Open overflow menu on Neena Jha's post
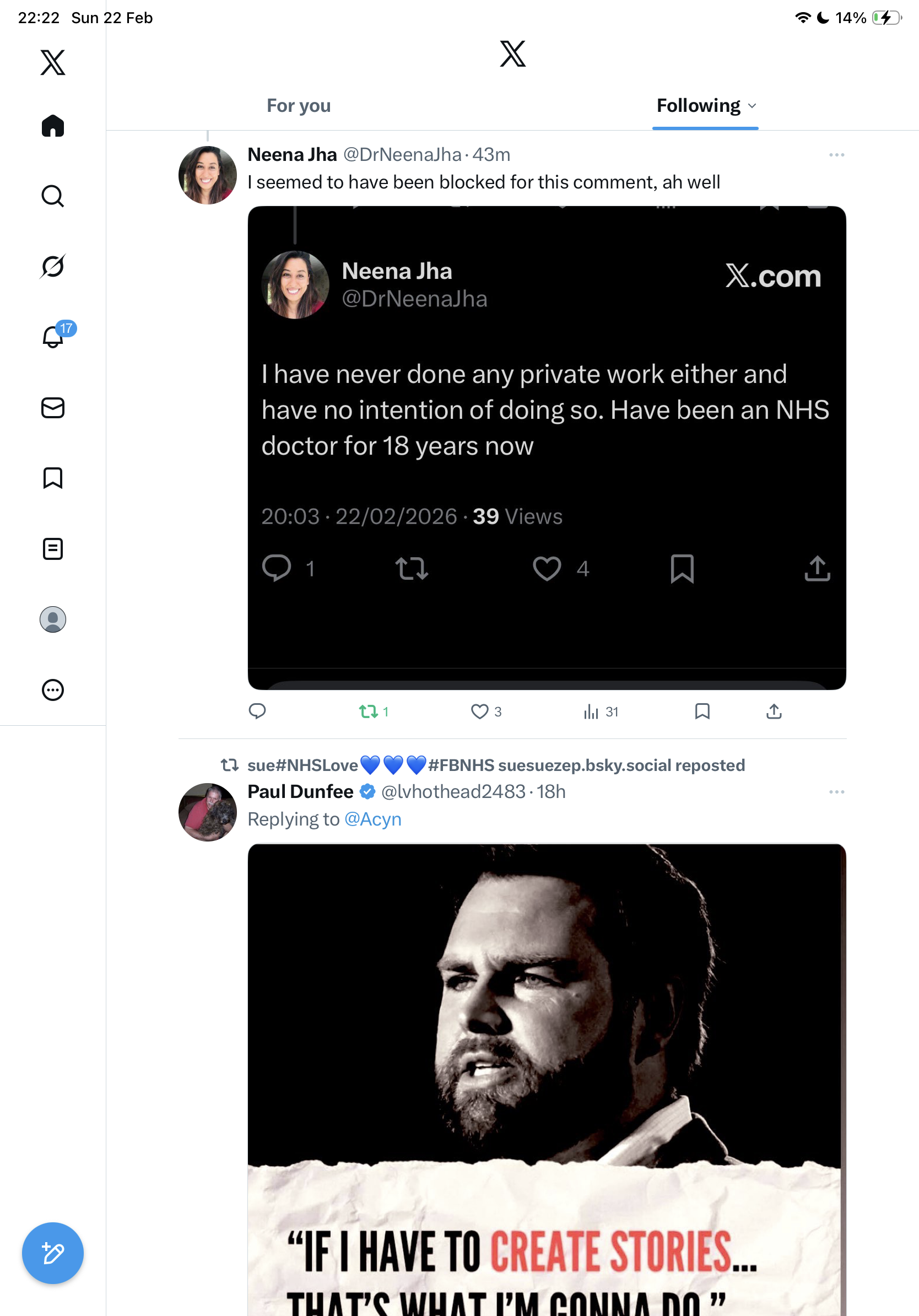This screenshot has height=1316, width=919. (836, 155)
